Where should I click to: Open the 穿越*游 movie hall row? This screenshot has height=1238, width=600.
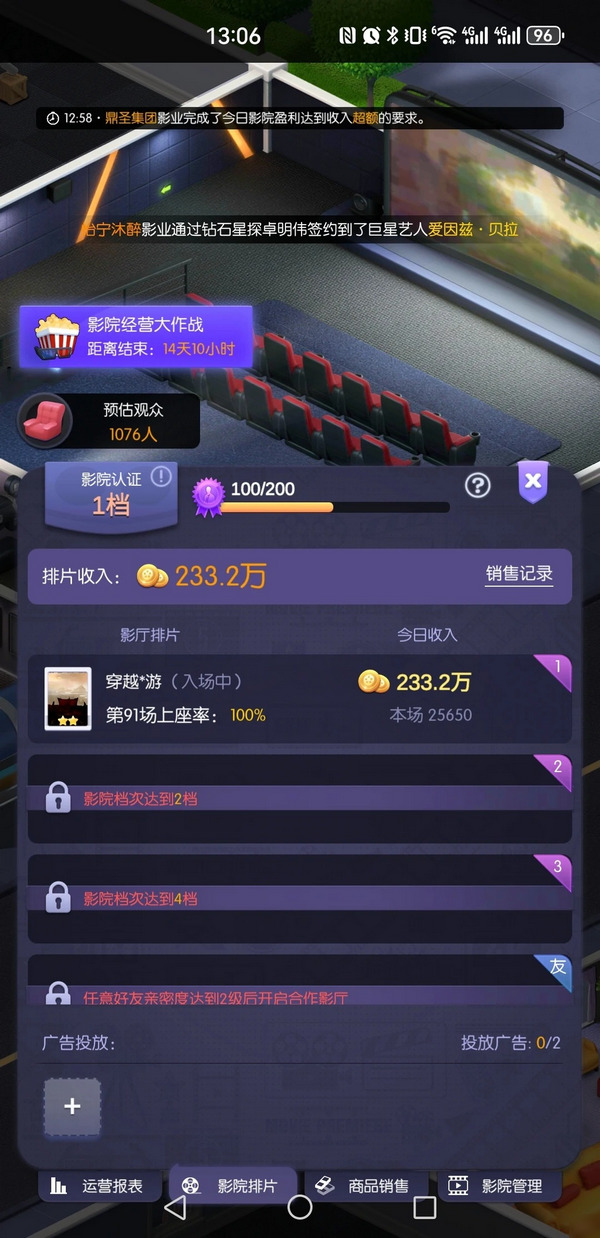[x=299, y=698]
